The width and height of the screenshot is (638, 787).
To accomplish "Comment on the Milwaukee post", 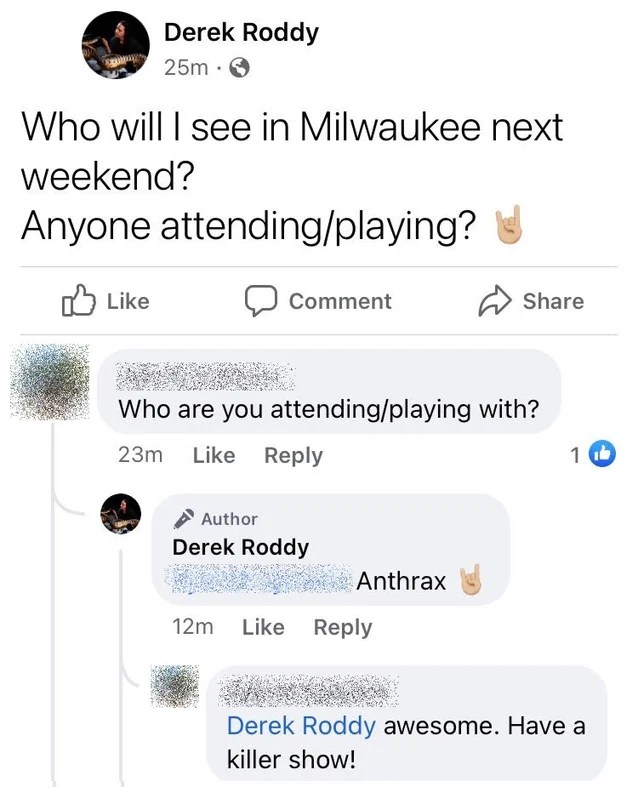I will (x=319, y=301).
